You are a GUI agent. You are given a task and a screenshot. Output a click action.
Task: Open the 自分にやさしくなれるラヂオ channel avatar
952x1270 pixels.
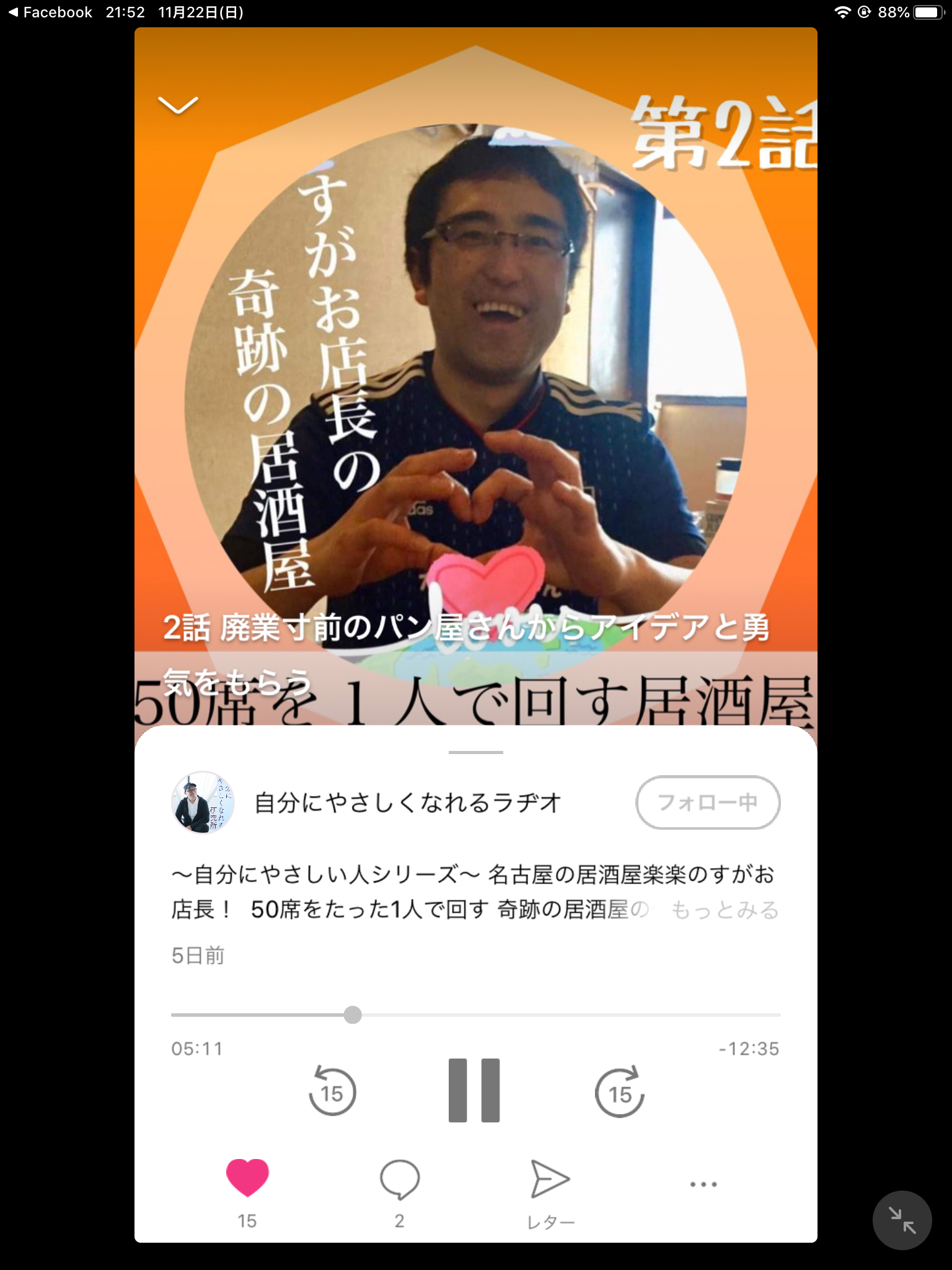tap(203, 802)
